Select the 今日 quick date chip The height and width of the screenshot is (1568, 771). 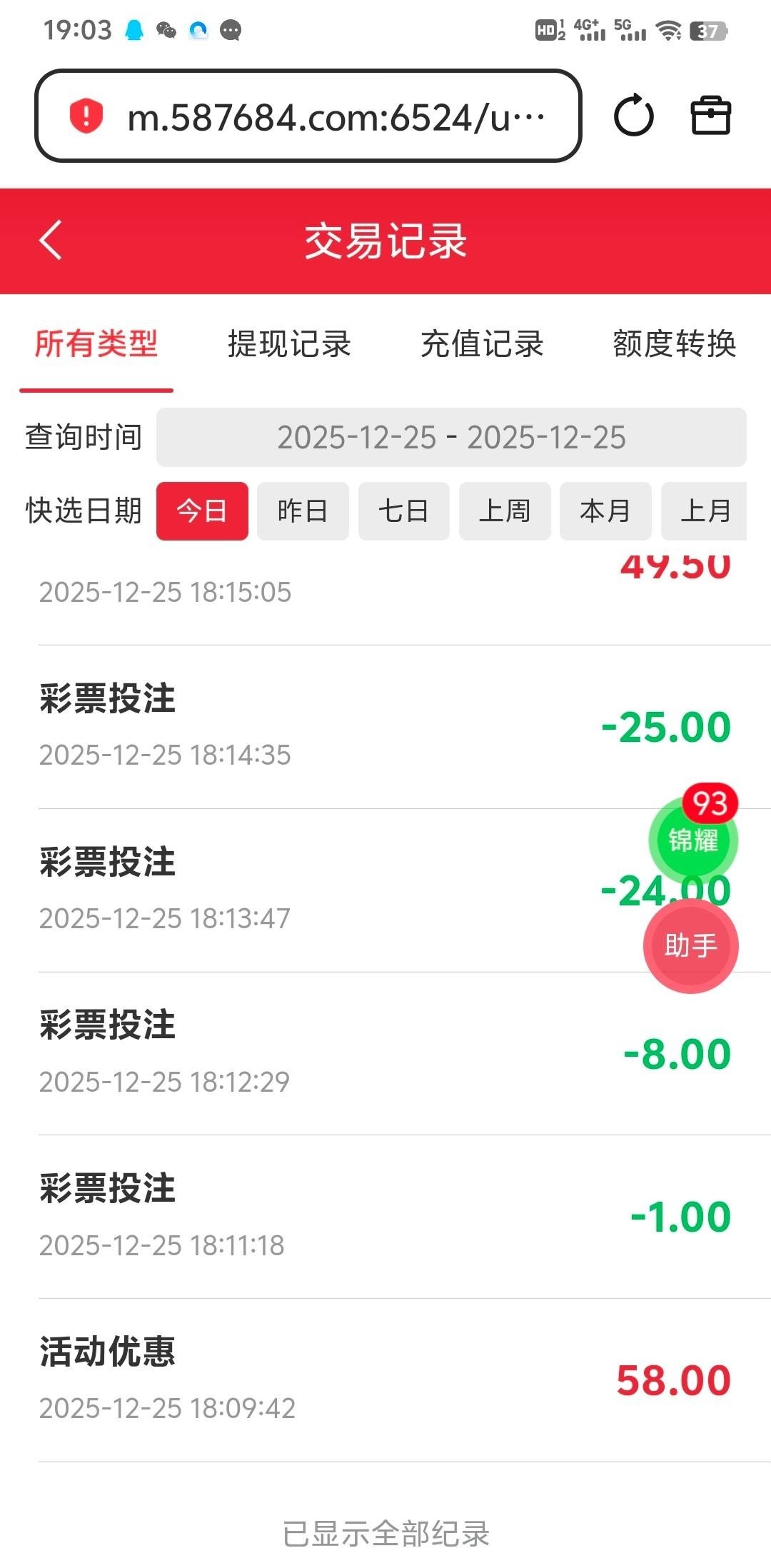202,511
